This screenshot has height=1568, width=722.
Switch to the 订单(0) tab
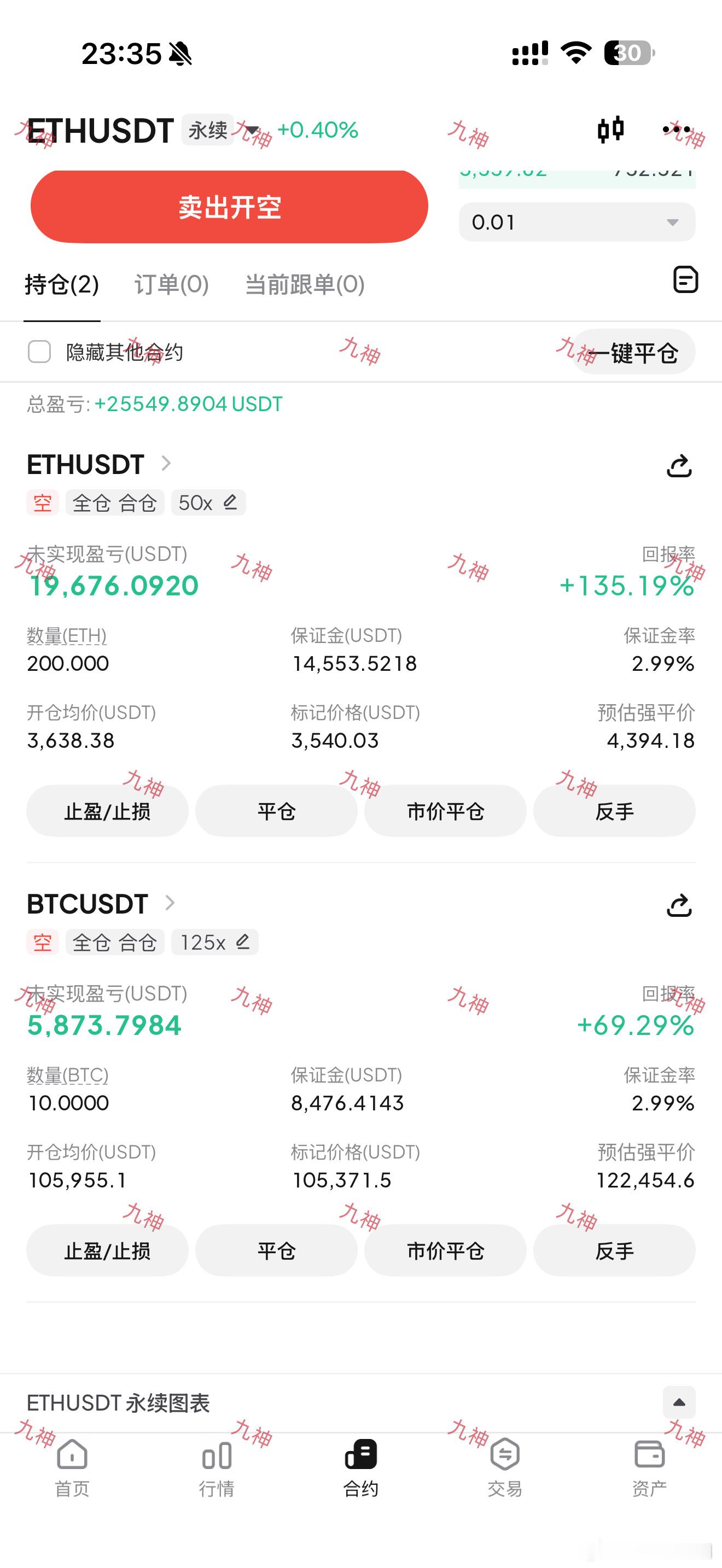171,284
